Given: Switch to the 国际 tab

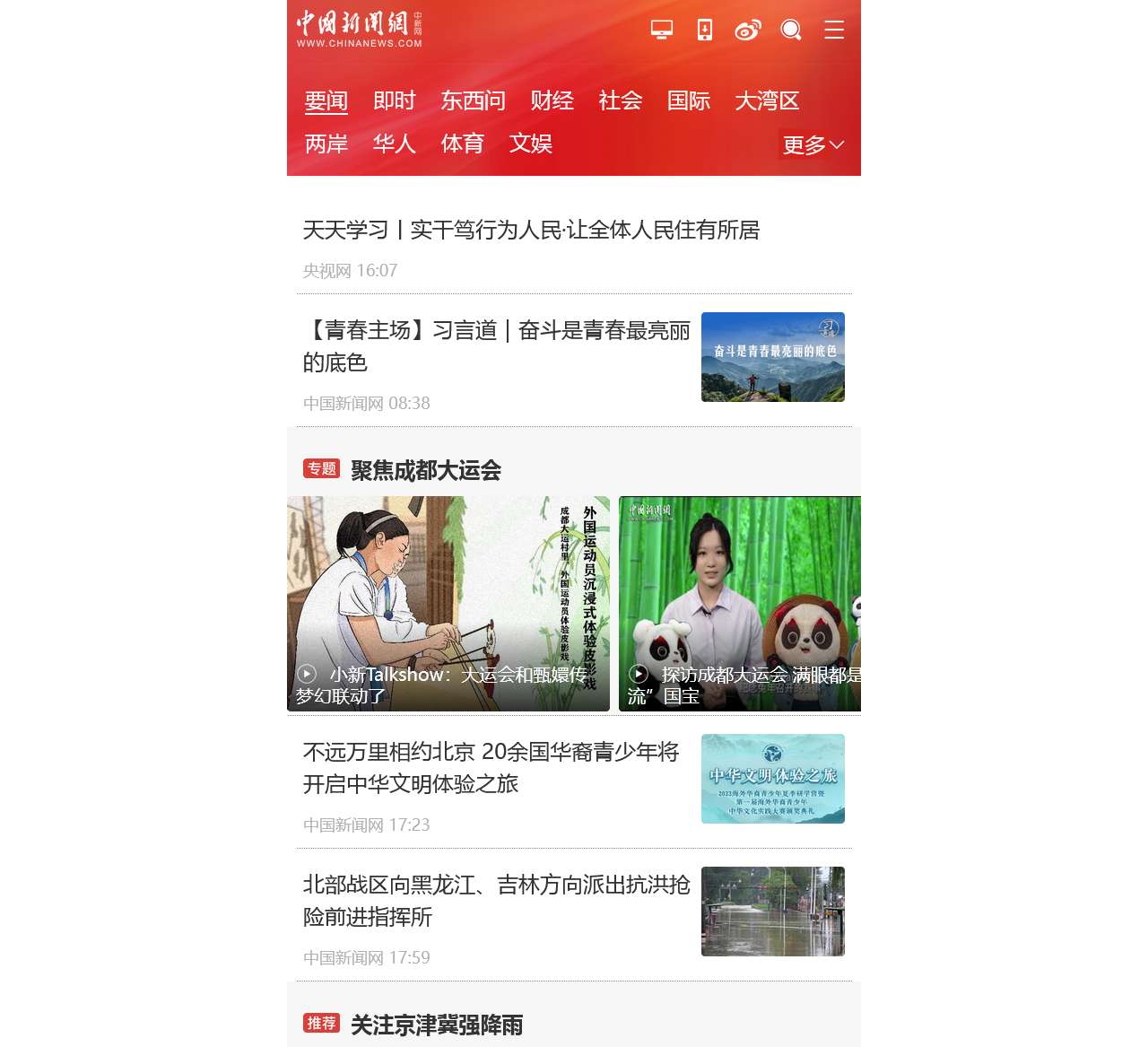Looking at the screenshot, I should click(x=689, y=100).
